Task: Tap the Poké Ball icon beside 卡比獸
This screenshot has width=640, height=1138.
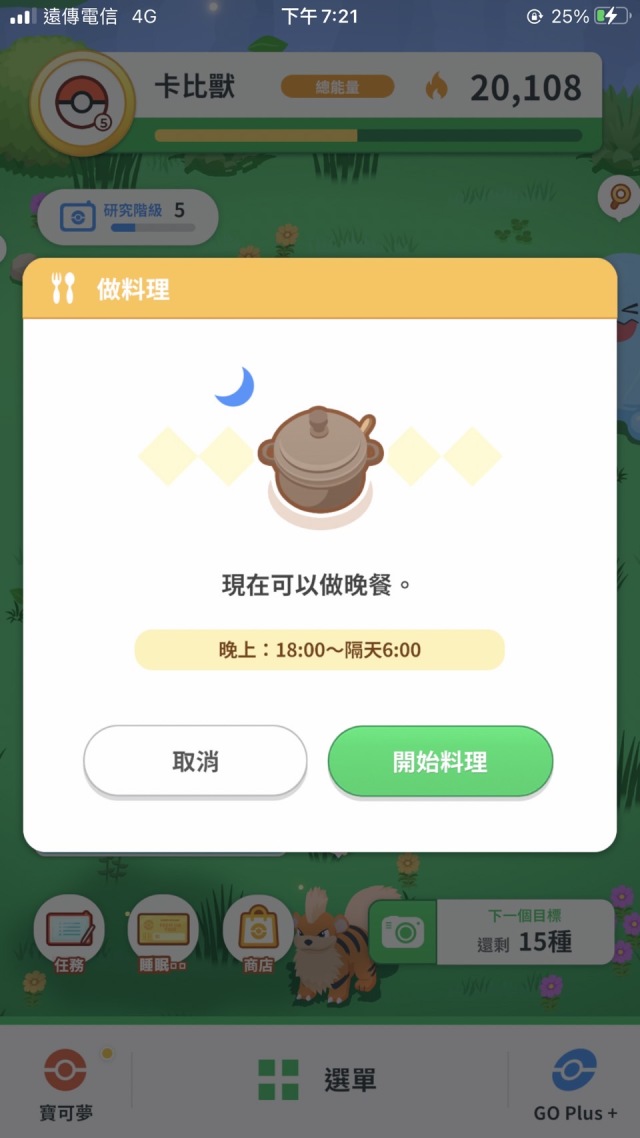Action: 82,104
